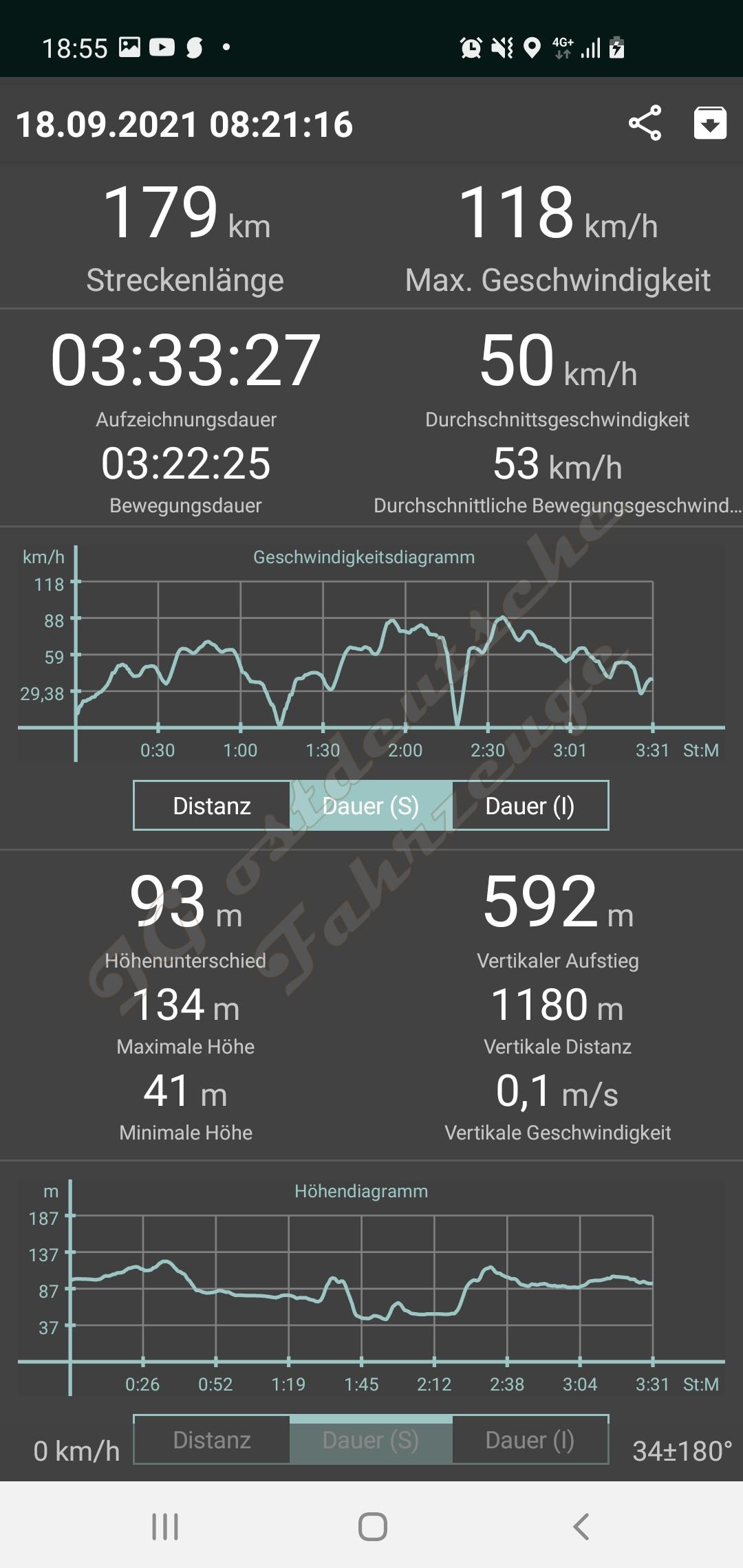This screenshot has height=1568, width=743.
Task: Tap the archive download icon
Action: (710, 124)
